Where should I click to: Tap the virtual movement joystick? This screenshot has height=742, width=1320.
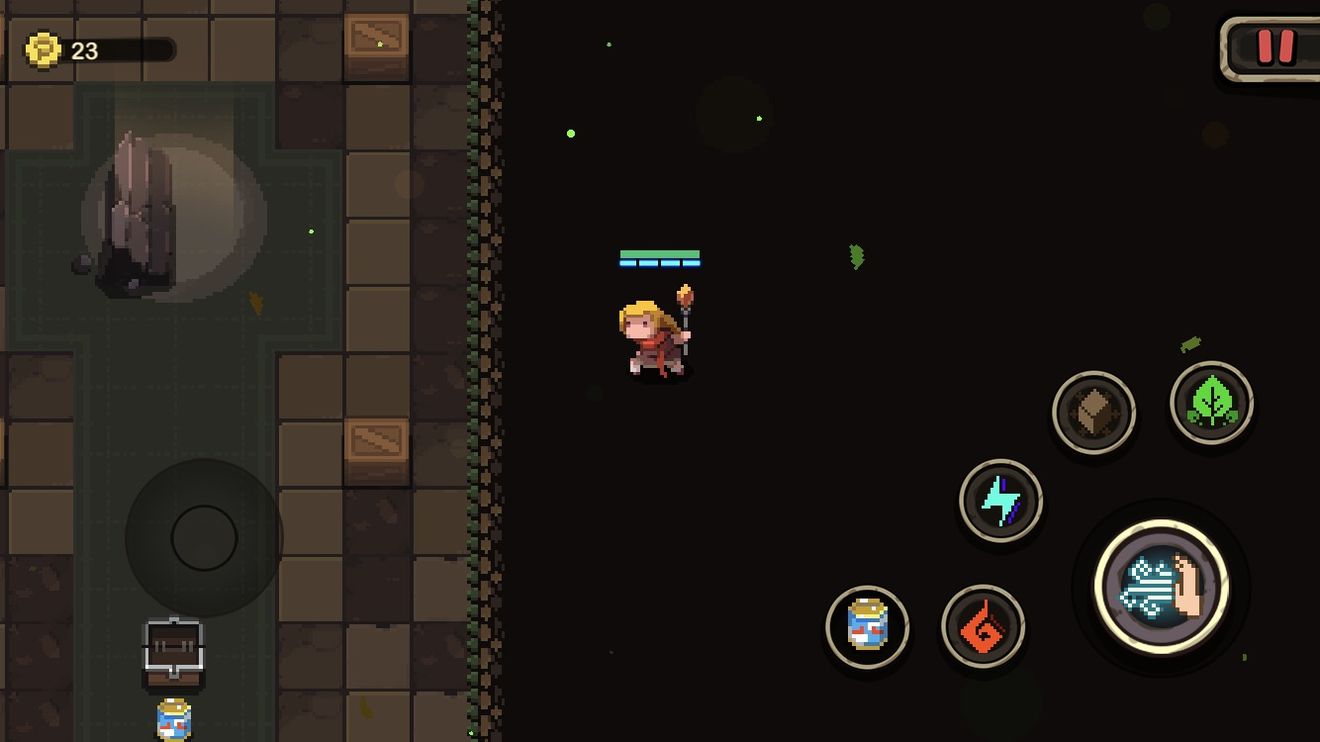(x=204, y=538)
